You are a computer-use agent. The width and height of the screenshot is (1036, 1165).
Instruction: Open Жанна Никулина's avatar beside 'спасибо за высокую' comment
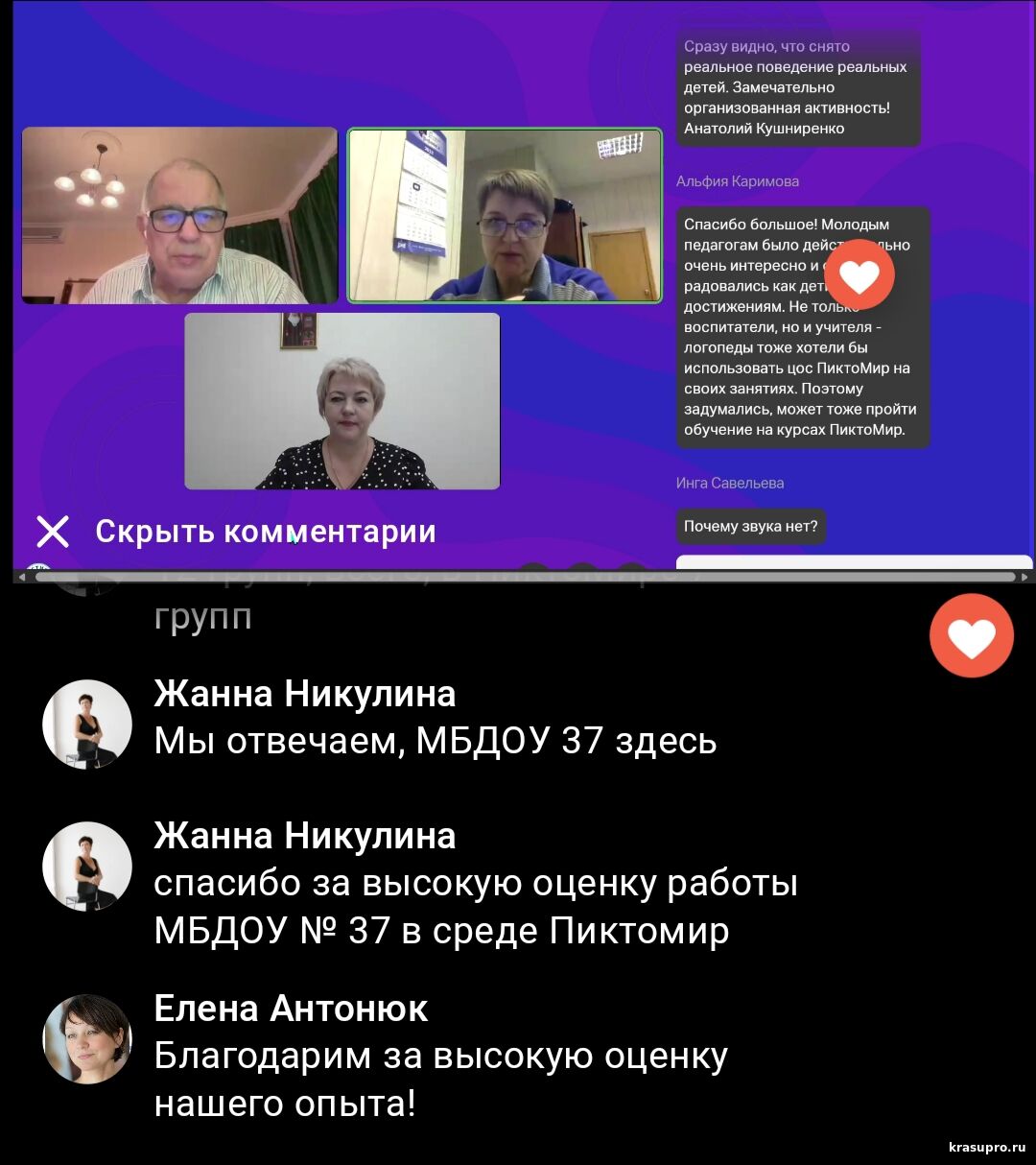[x=87, y=867]
